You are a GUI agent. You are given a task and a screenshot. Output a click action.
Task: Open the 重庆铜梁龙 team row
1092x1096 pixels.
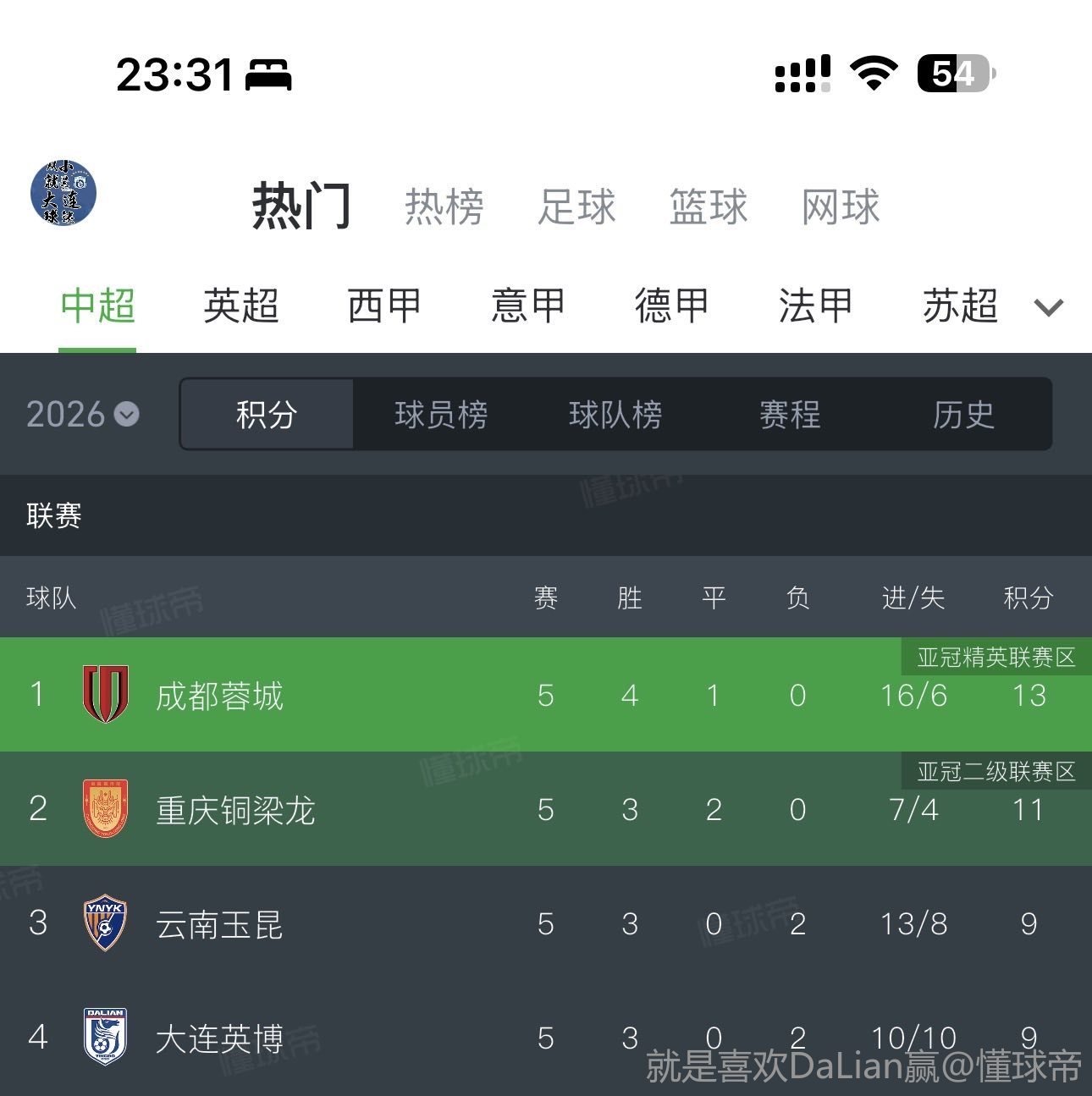pyautogui.click(x=235, y=810)
